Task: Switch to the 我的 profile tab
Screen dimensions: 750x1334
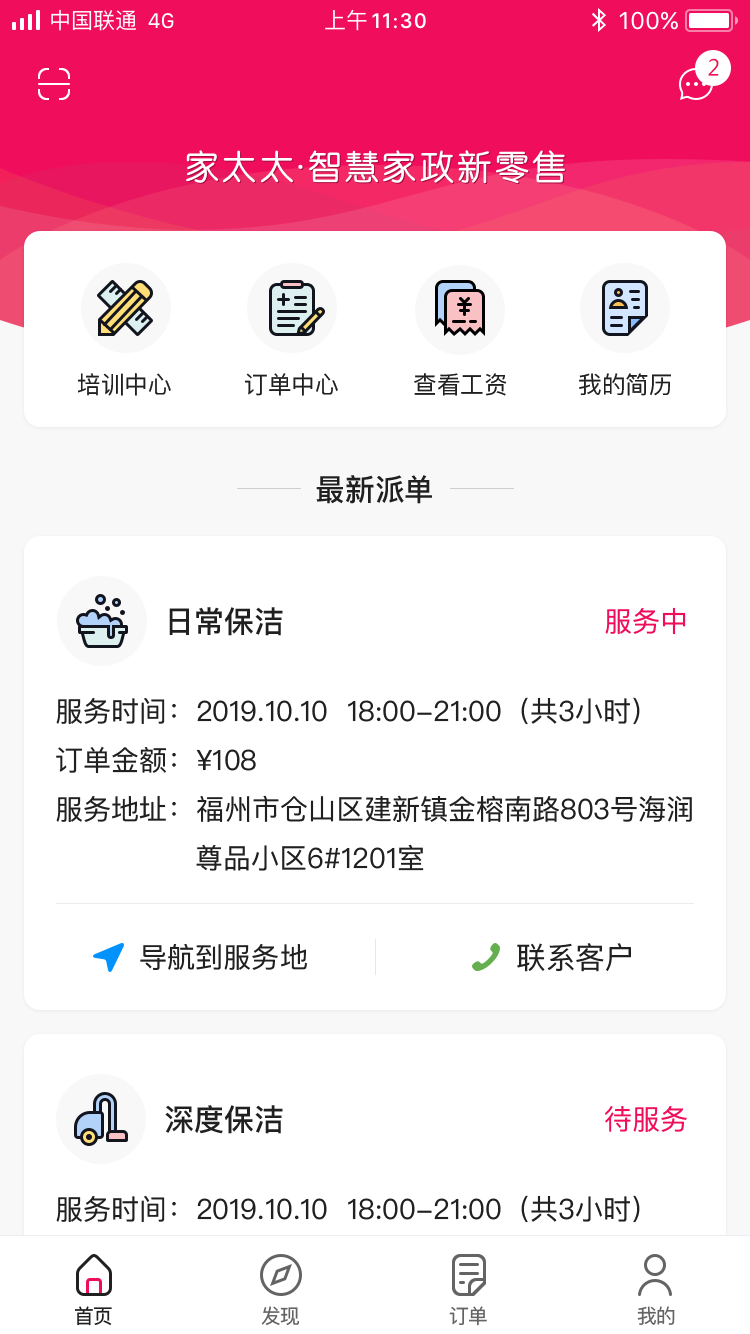Action: coord(656,1288)
